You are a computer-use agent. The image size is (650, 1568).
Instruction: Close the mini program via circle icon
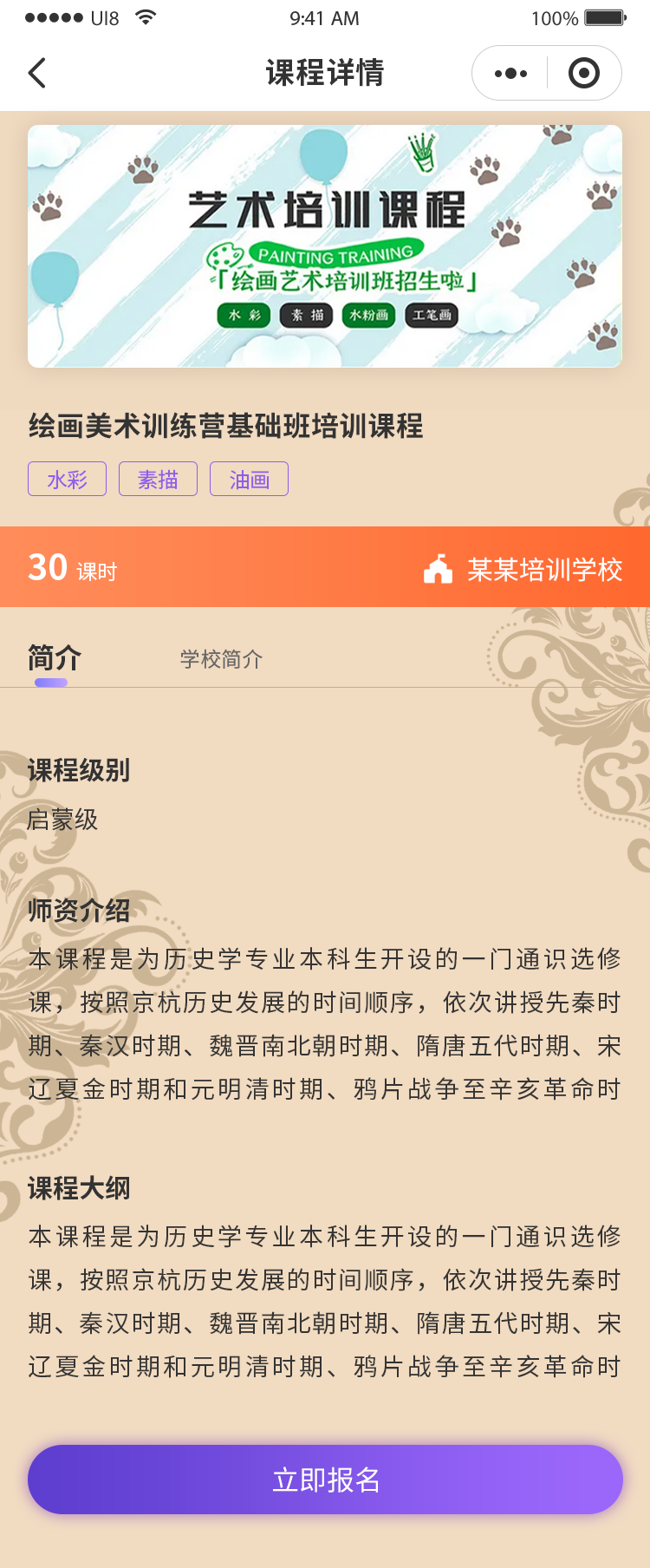coord(583,74)
